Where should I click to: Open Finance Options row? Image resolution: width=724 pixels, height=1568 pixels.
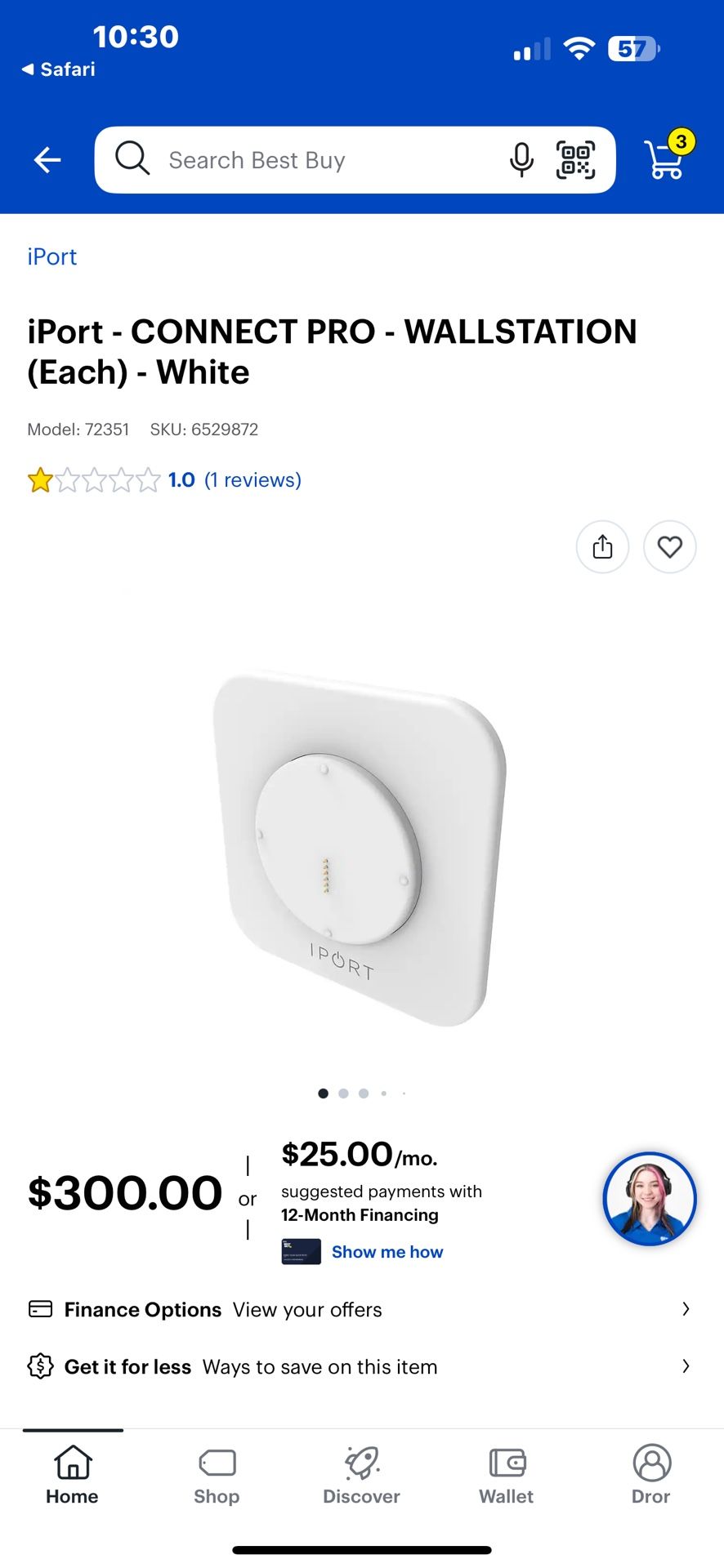360,1310
